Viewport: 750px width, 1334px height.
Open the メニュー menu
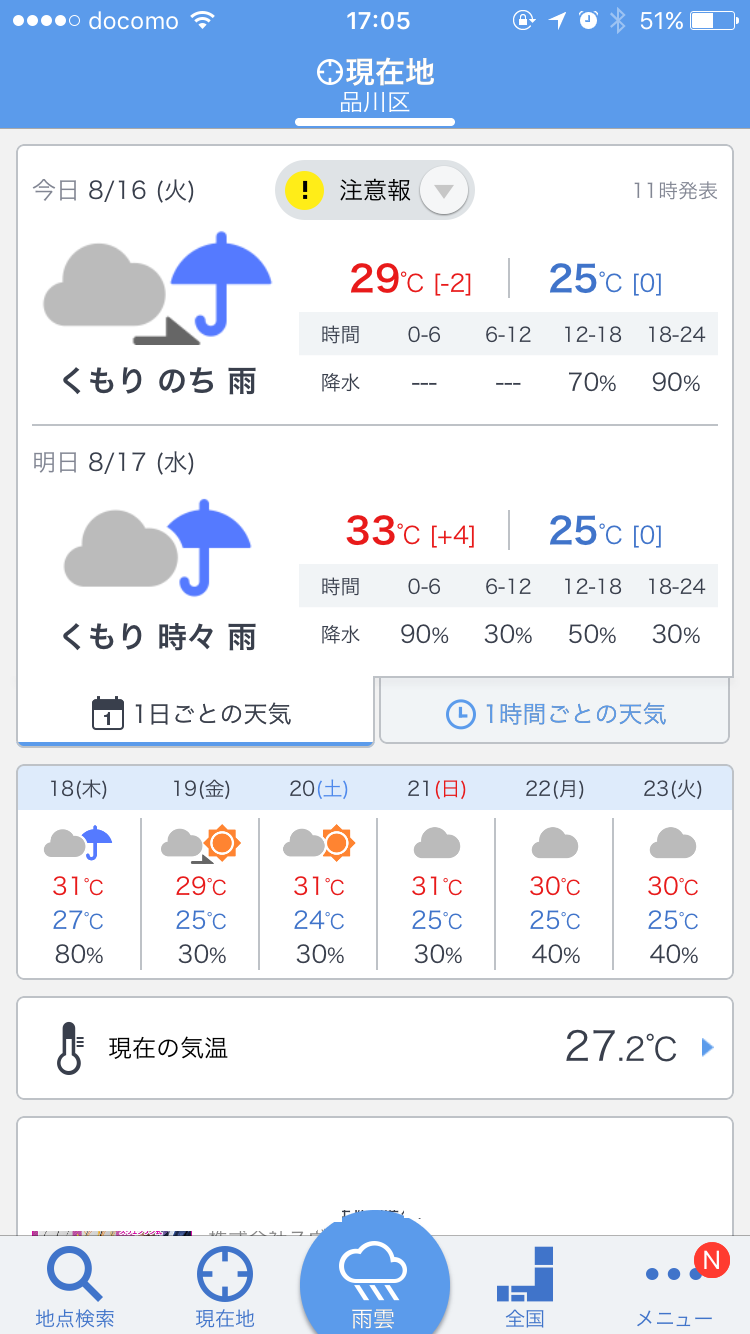tap(675, 1286)
